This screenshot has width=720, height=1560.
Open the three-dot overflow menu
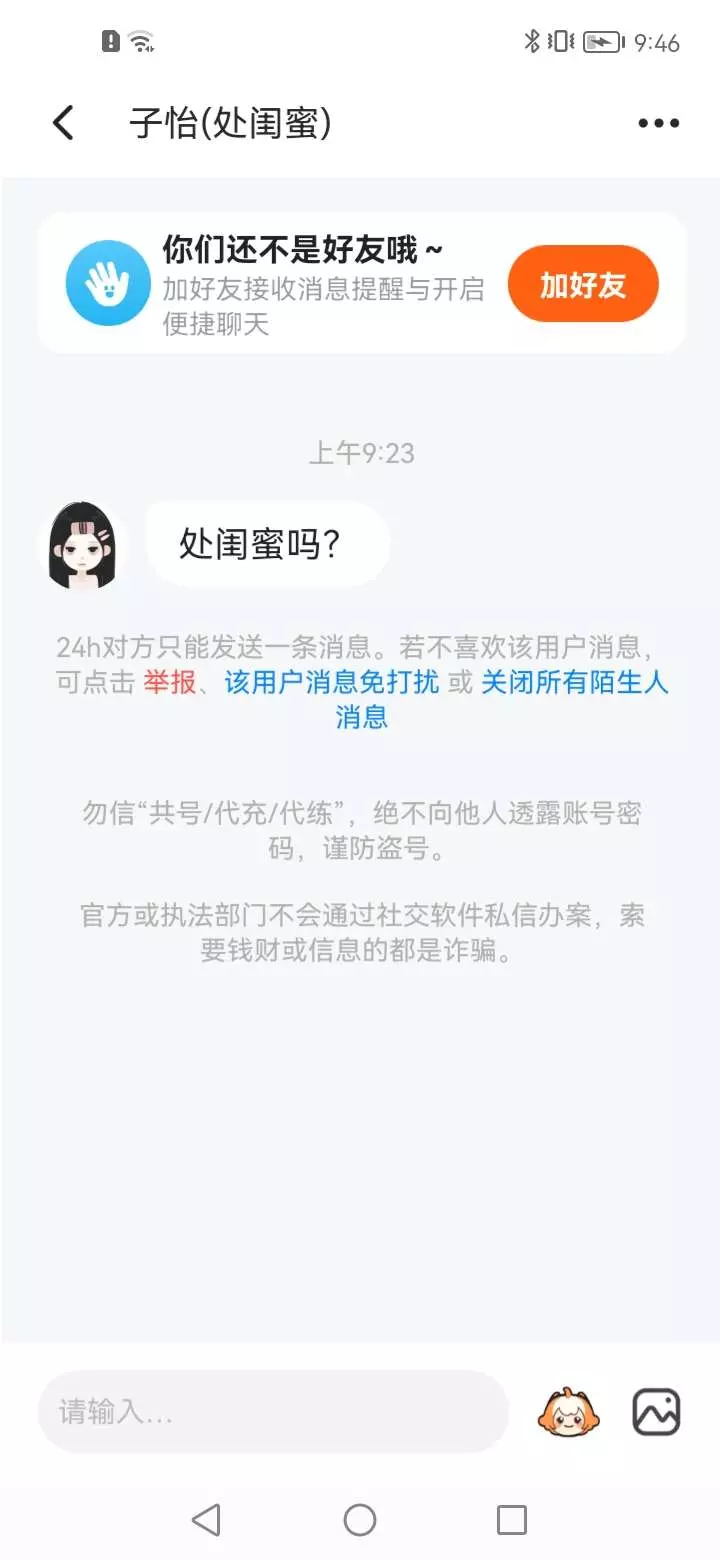658,123
